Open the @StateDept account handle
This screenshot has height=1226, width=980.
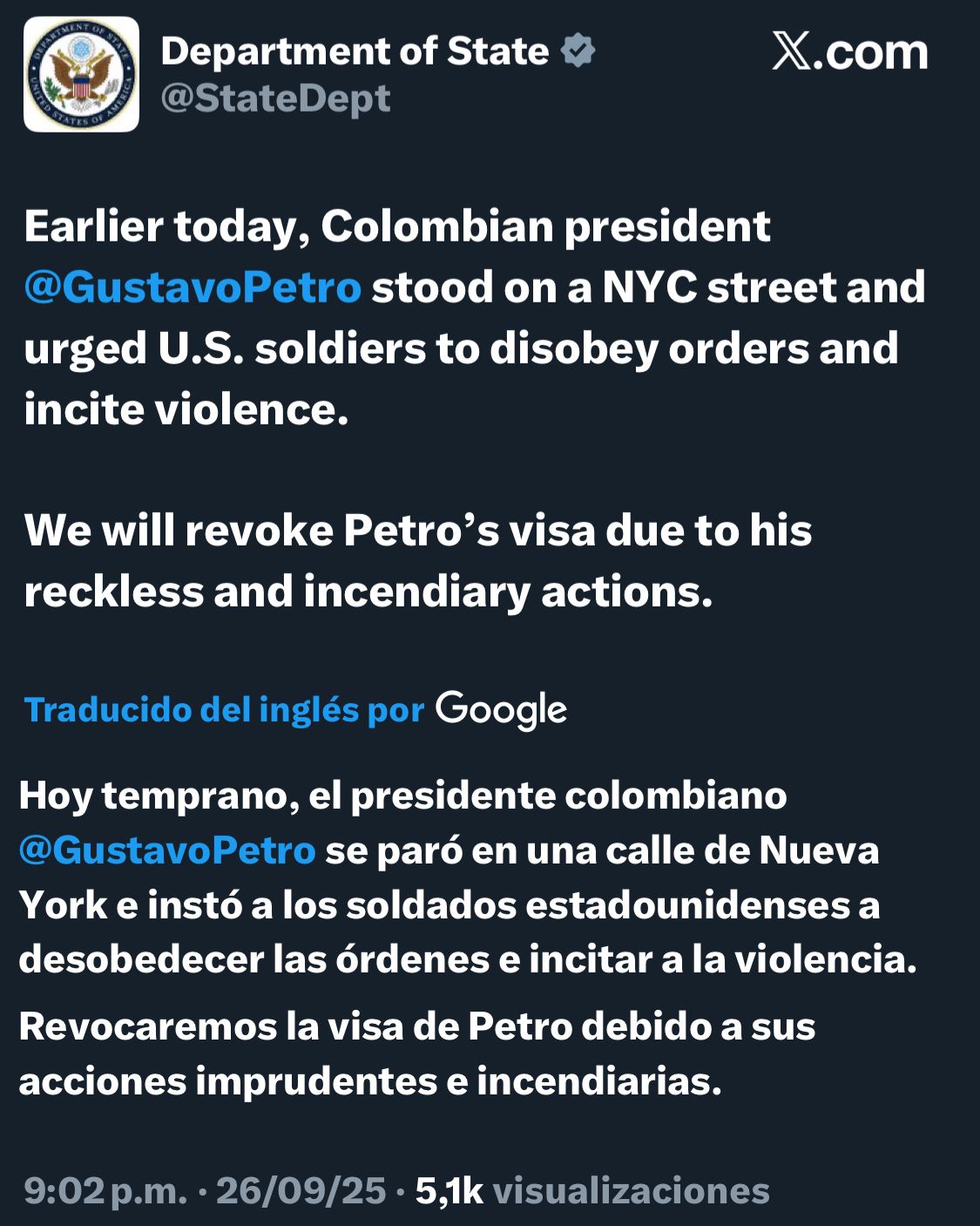275,98
